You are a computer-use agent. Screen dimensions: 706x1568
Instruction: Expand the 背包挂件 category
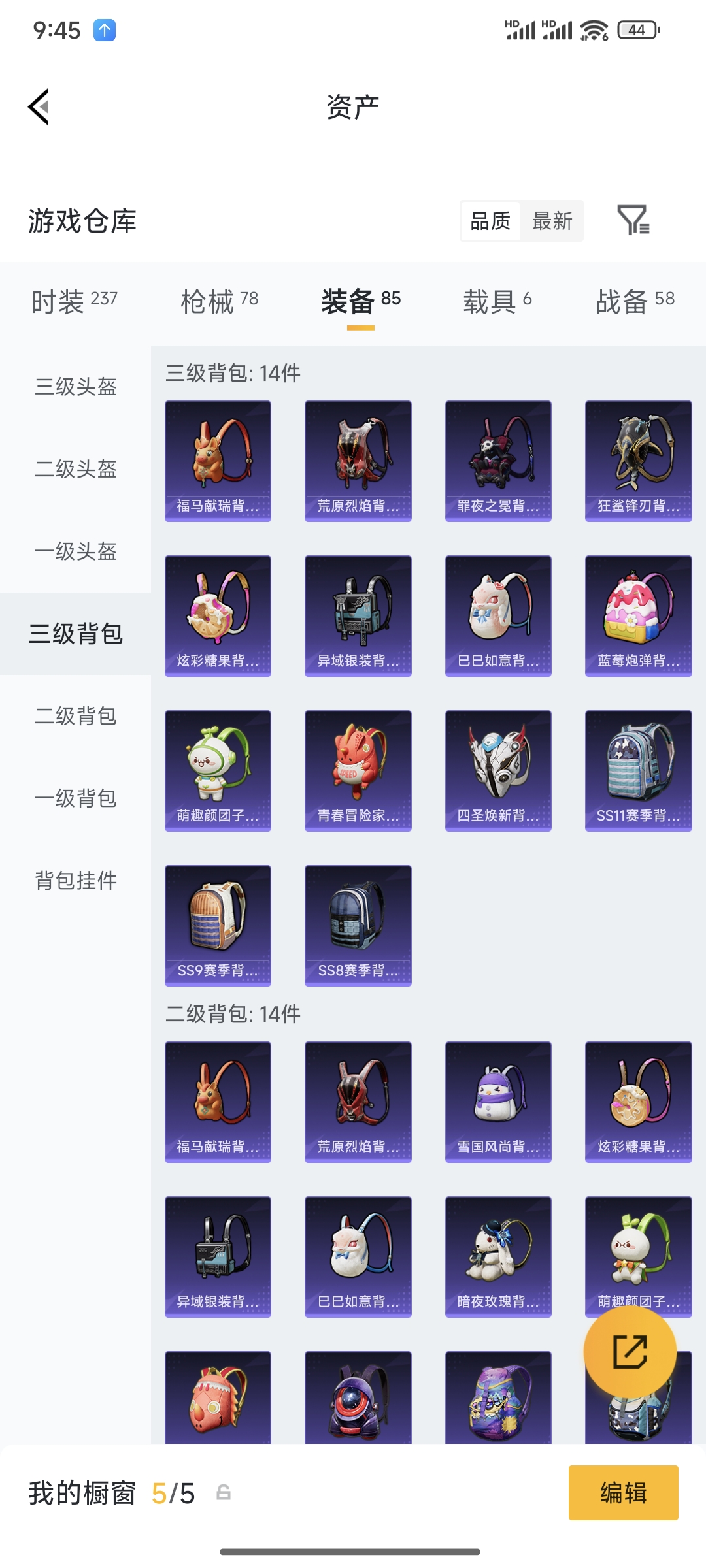click(75, 881)
